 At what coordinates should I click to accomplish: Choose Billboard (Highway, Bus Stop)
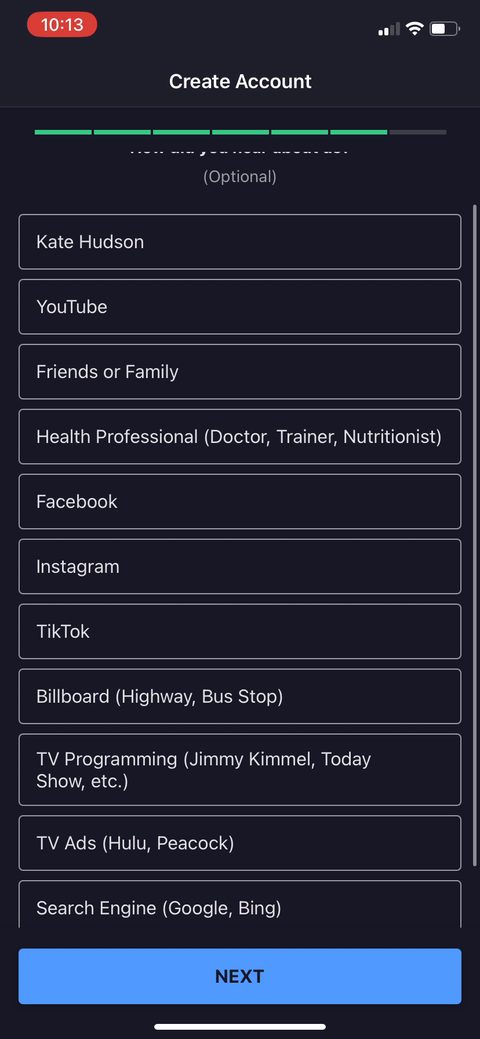click(x=239, y=696)
